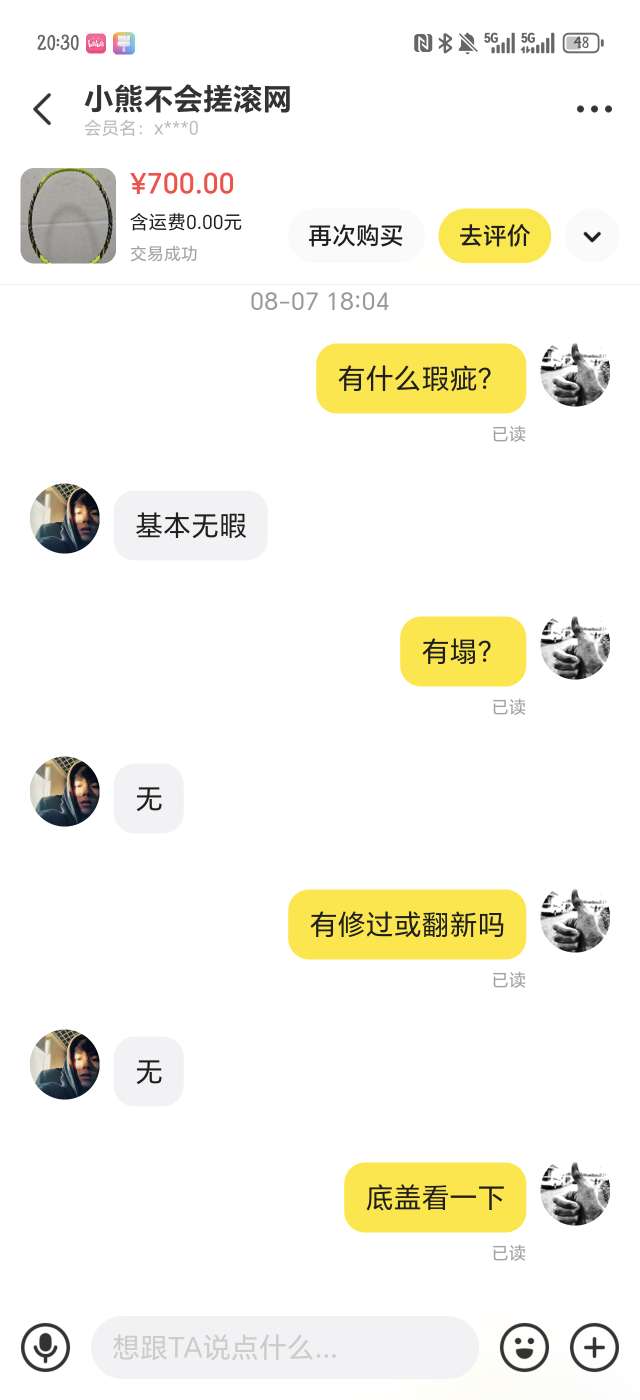Open the emoji picker
Viewport: 640px width, 1400px height.
click(x=524, y=1347)
